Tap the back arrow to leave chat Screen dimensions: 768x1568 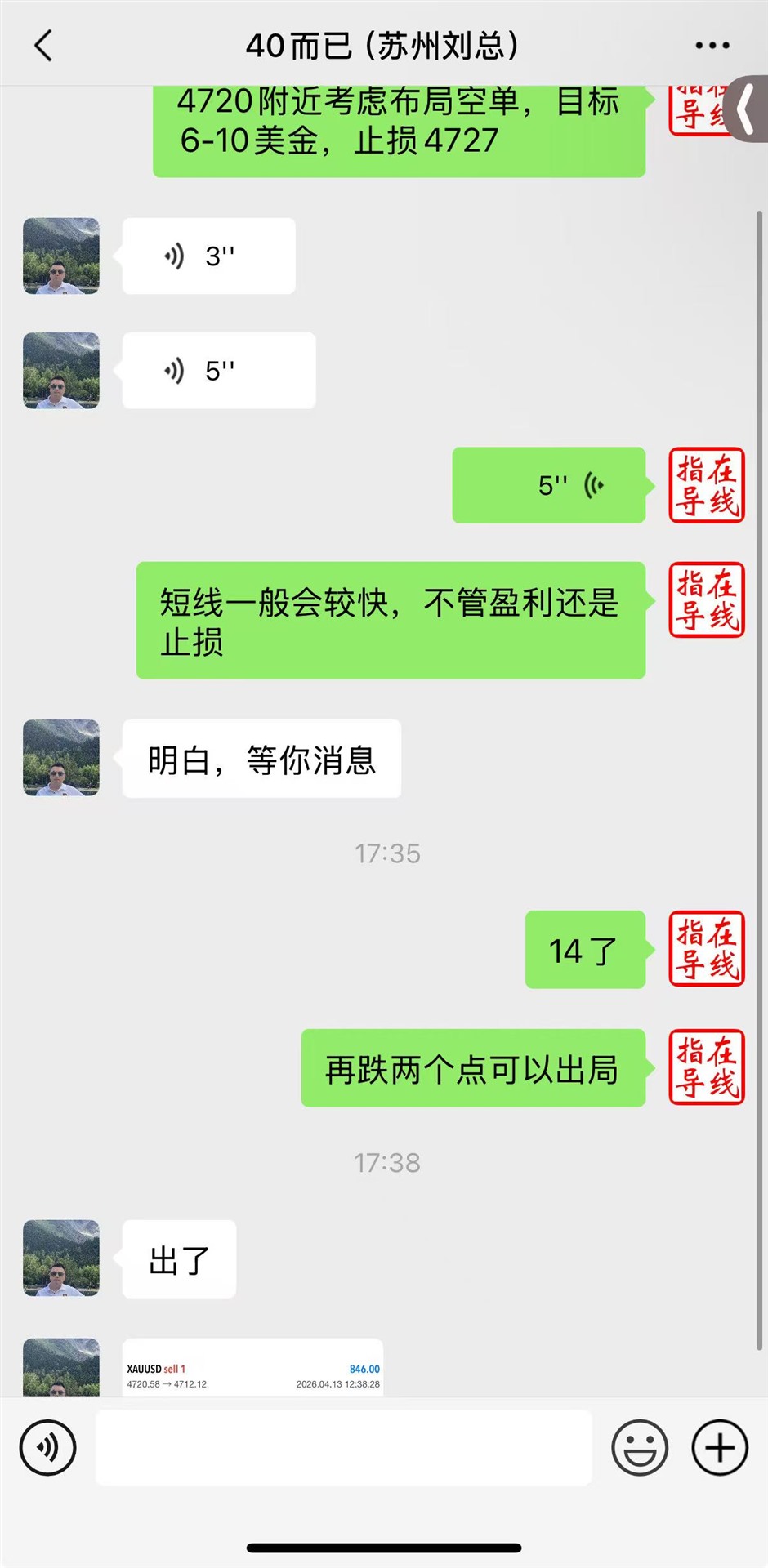pos(43,47)
